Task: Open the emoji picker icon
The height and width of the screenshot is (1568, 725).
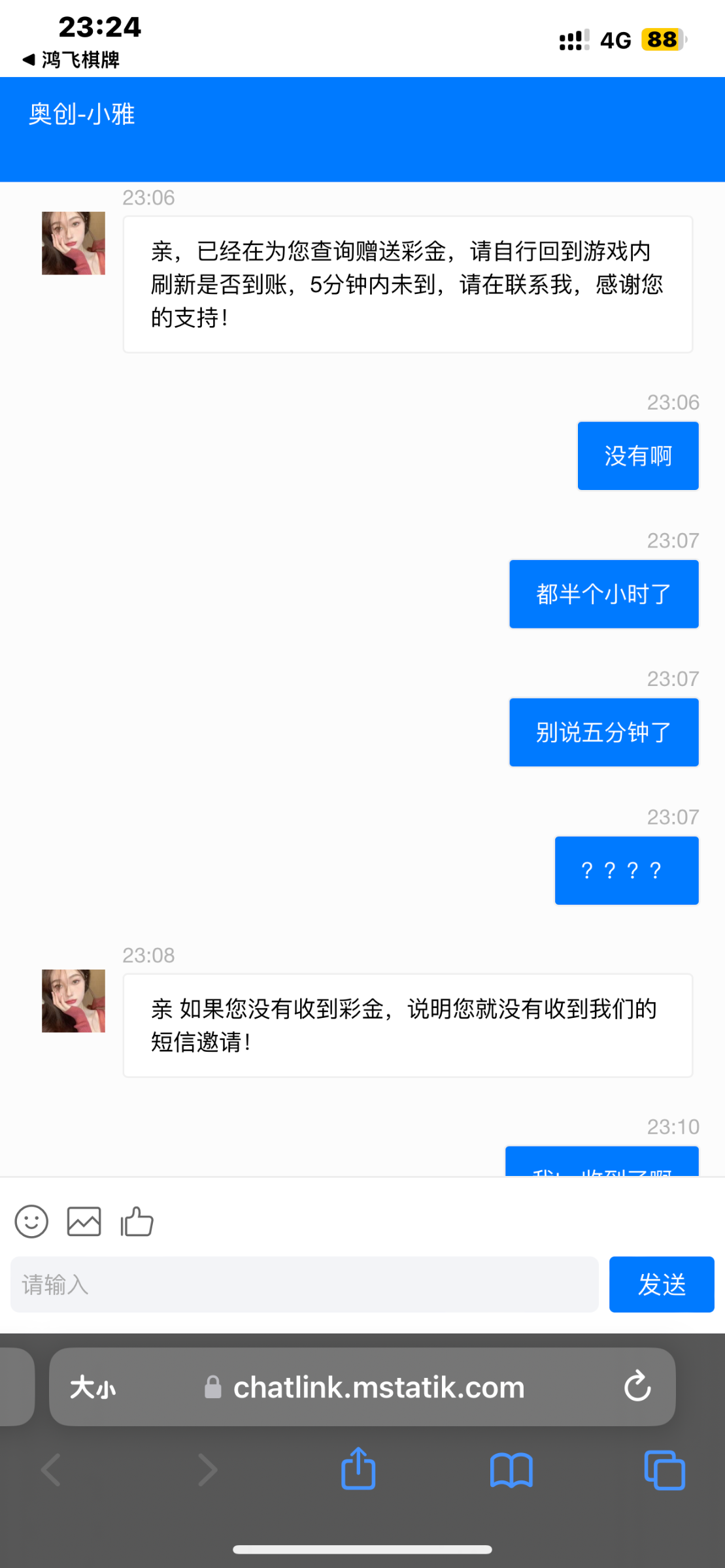Action: [31, 1220]
